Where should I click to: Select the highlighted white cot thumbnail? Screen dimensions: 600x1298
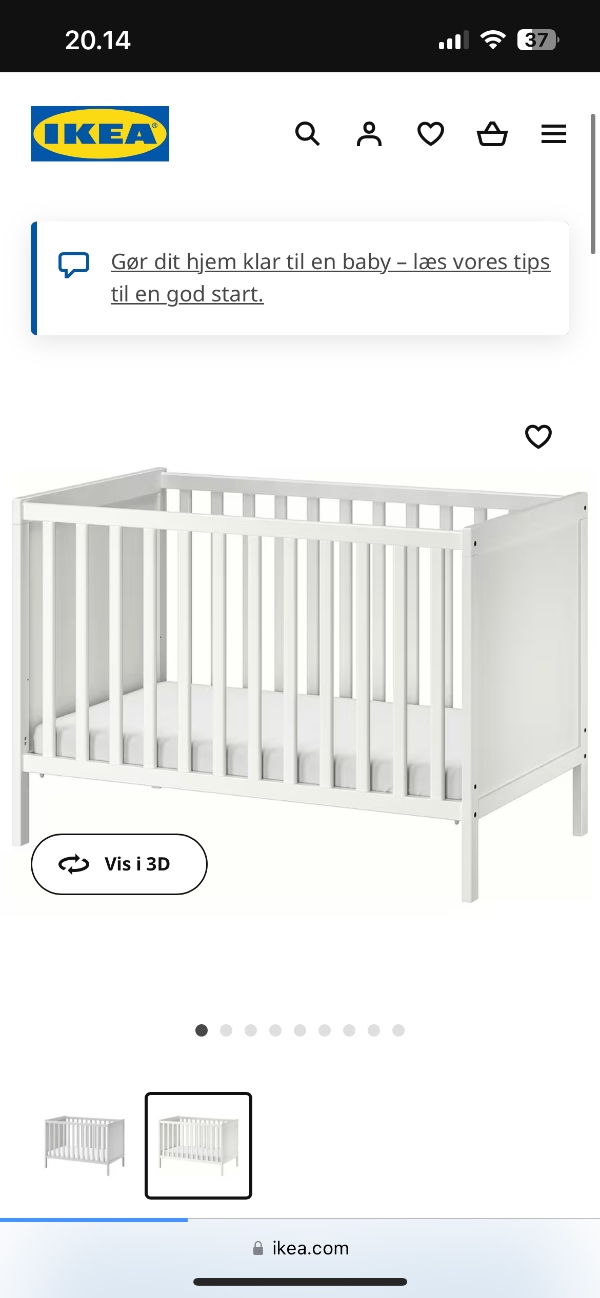point(198,1145)
